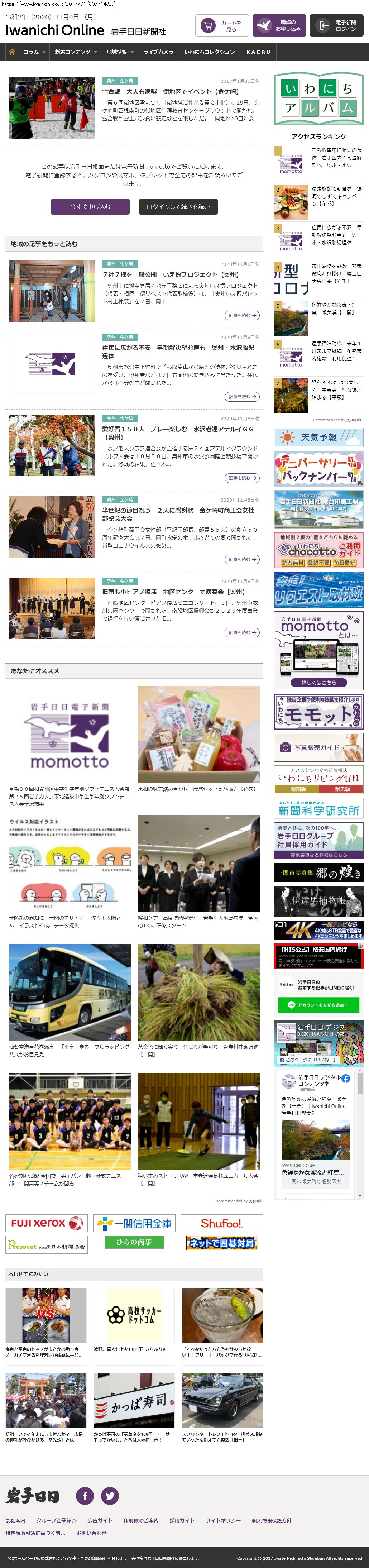Open the カートを見る cart button

pos(222,25)
